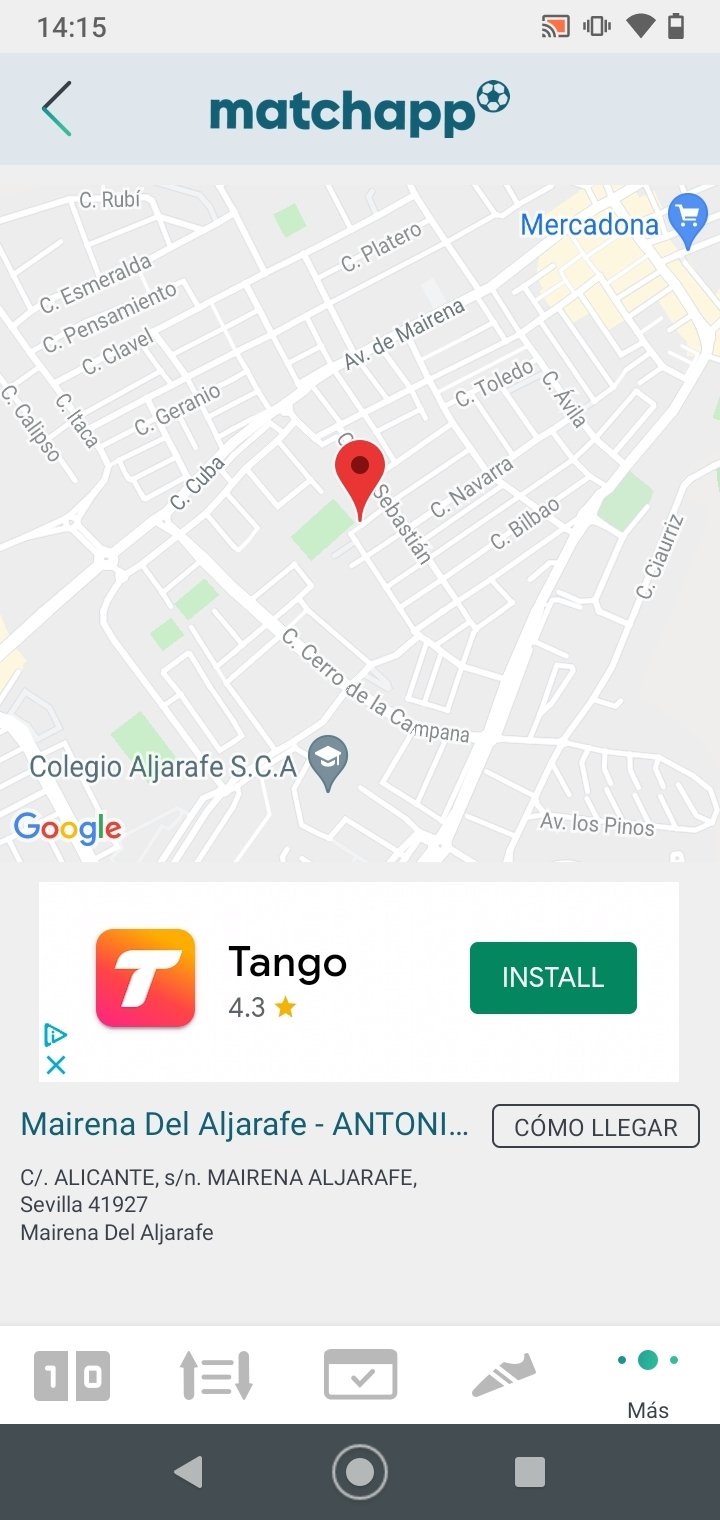Viewport: 720px width, 1520px height.
Task: Install the Tango app from ad
Action: [553, 977]
